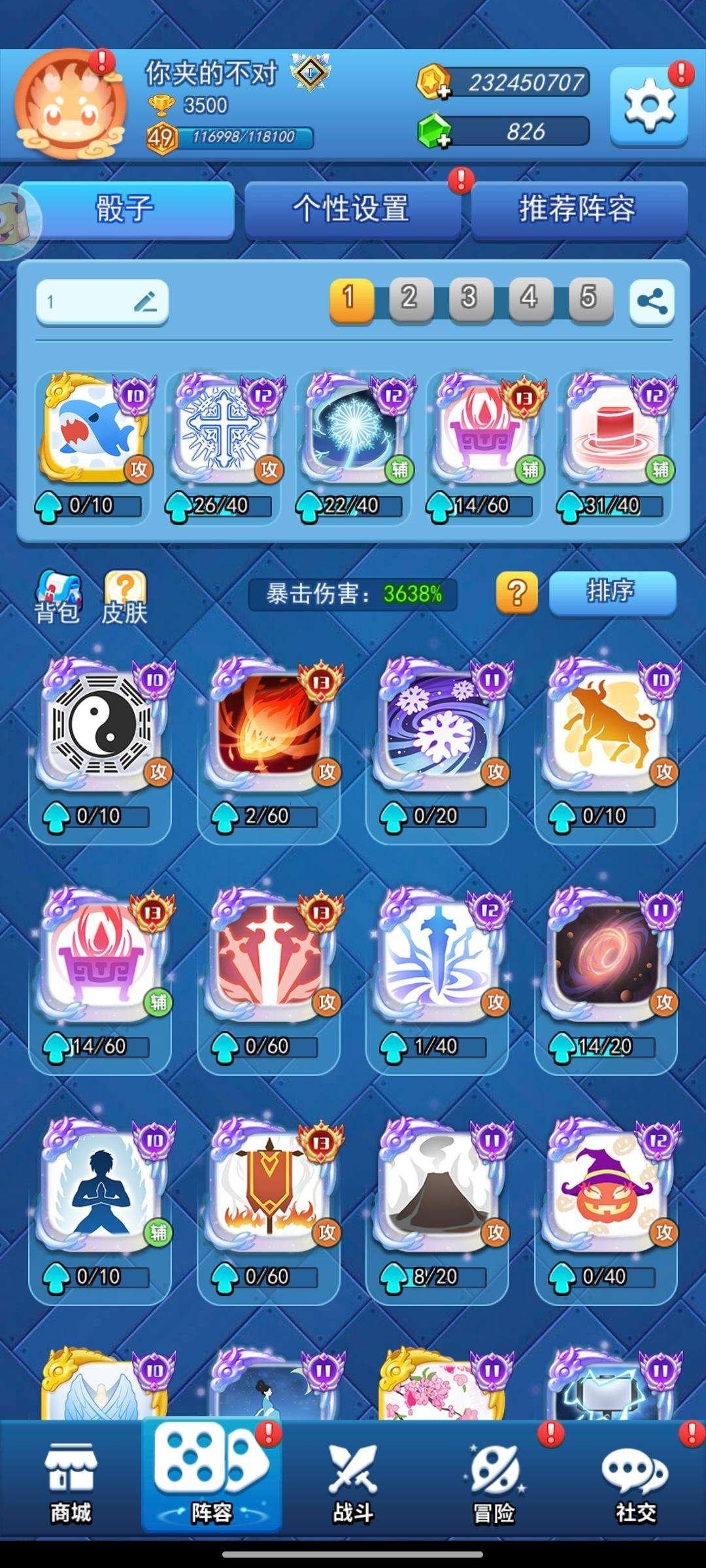Share the current lineup
The height and width of the screenshot is (1568, 706).
tap(651, 302)
